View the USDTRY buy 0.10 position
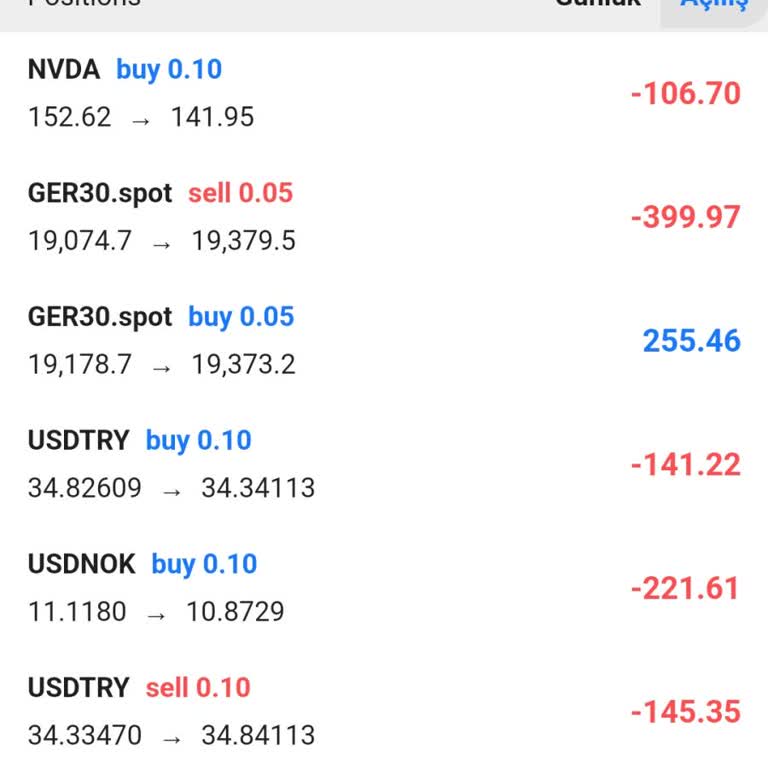 [x=384, y=464]
